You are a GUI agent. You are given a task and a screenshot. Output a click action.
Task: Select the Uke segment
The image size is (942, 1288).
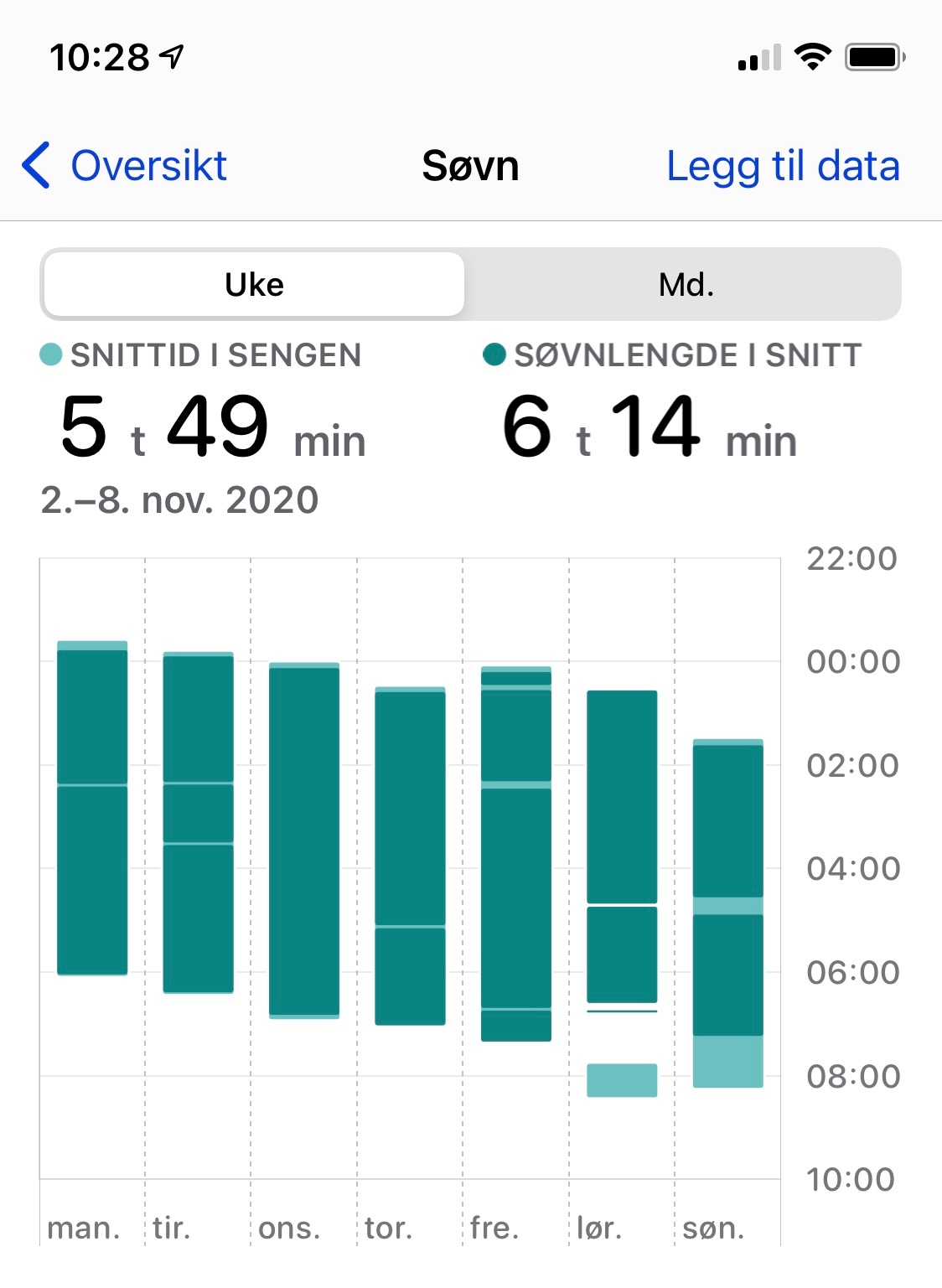coord(254,285)
